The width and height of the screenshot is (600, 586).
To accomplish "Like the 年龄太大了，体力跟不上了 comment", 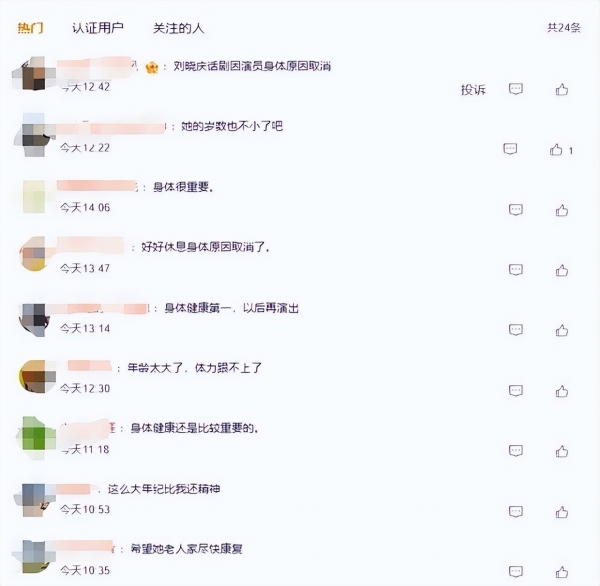I will click(x=562, y=391).
